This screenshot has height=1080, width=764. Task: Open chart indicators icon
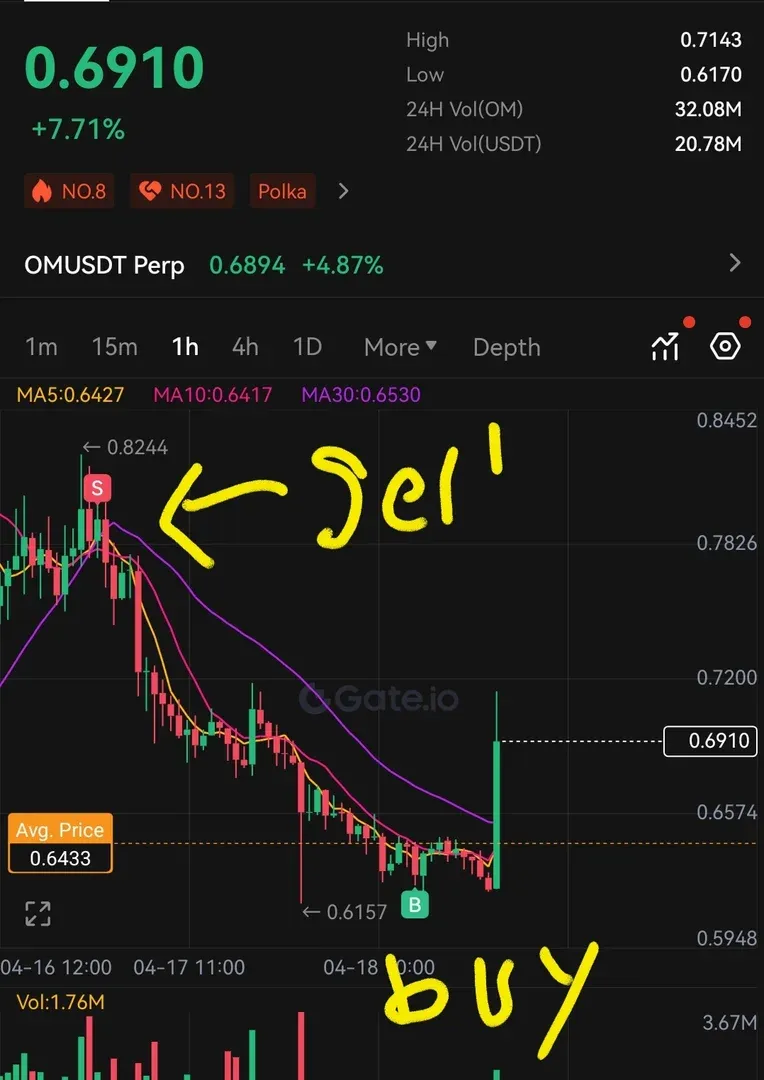click(x=666, y=346)
